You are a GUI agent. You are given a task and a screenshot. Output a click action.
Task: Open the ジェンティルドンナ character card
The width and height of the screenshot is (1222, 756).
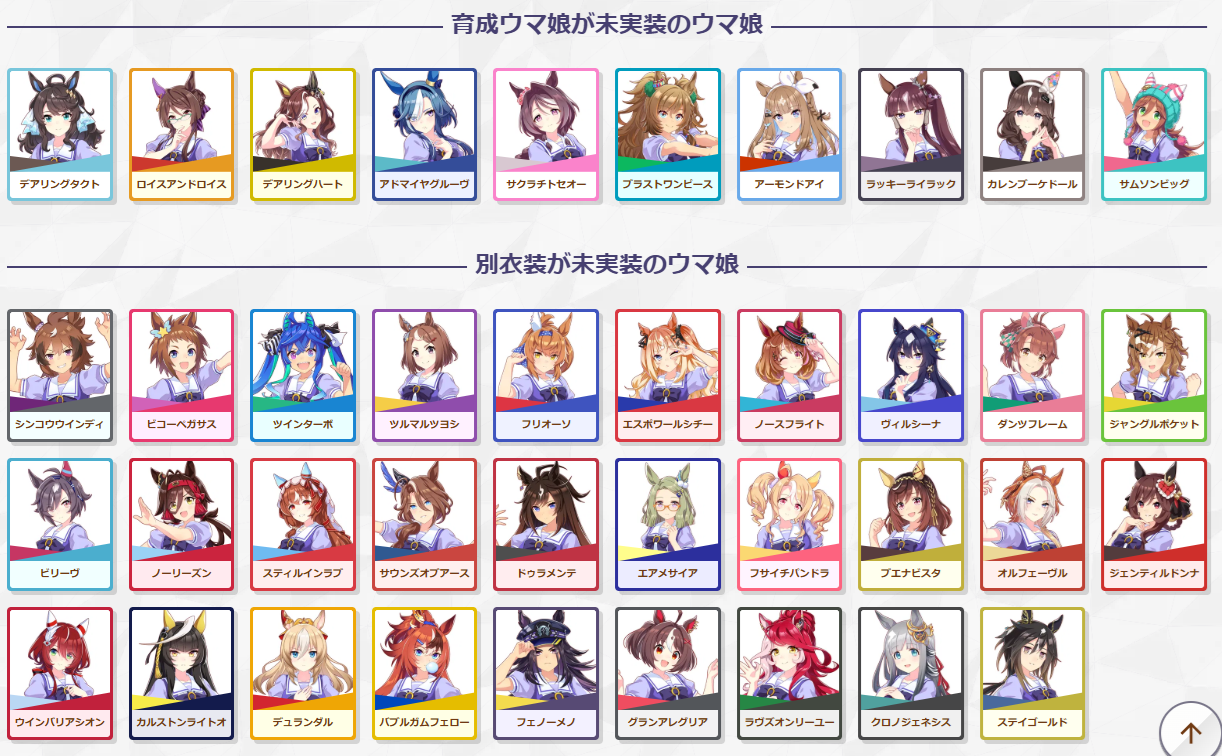point(1154,524)
